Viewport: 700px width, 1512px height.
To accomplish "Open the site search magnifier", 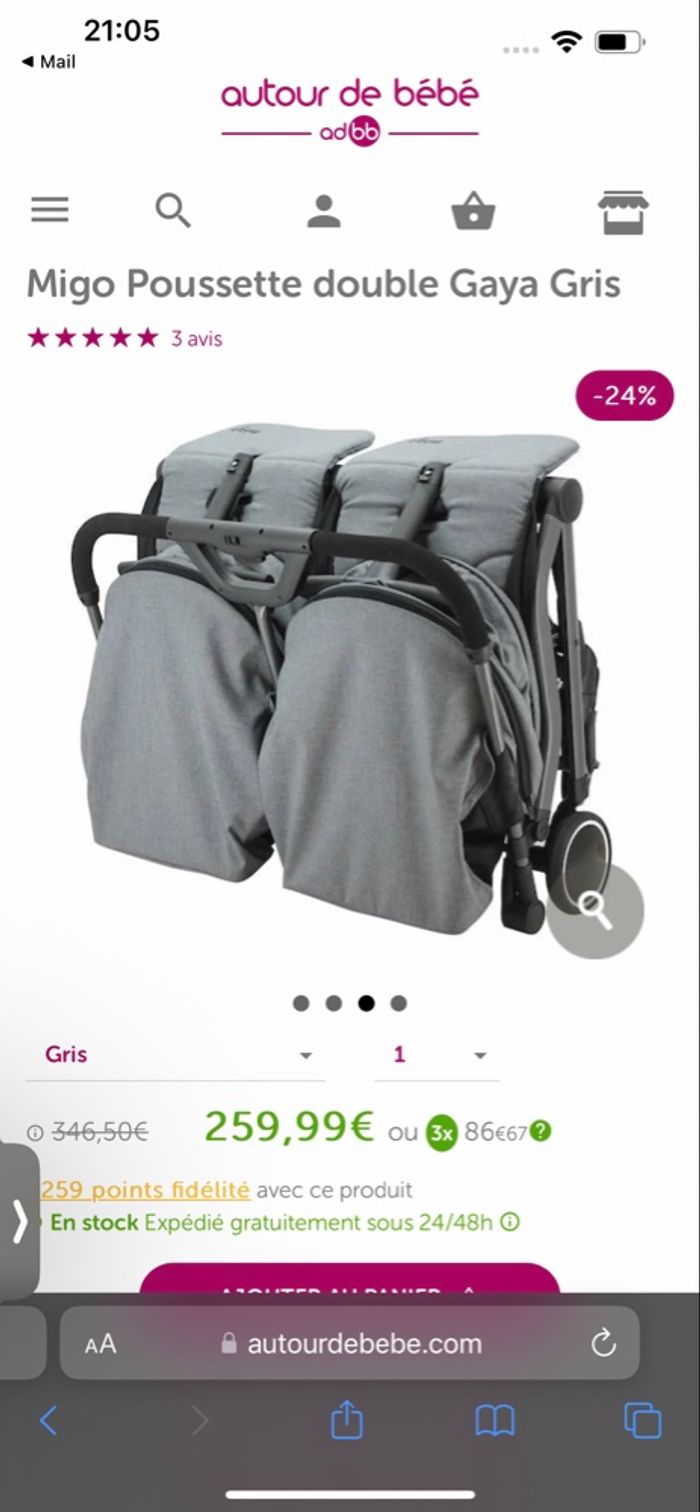I will pyautogui.click(x=173, y=210).
